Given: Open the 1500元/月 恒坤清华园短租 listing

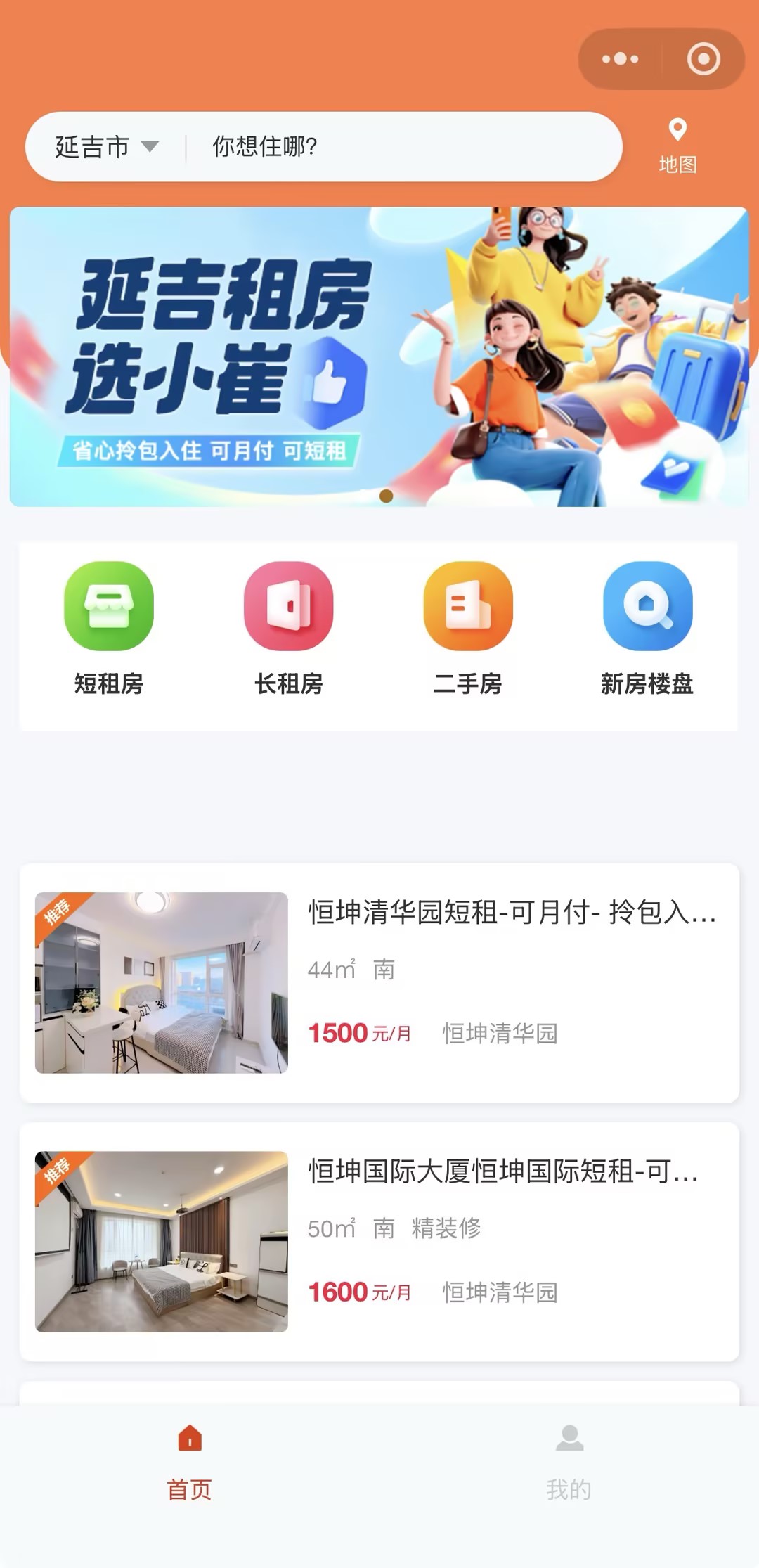Looking at the screenshot, I should (x=379, y=982).
